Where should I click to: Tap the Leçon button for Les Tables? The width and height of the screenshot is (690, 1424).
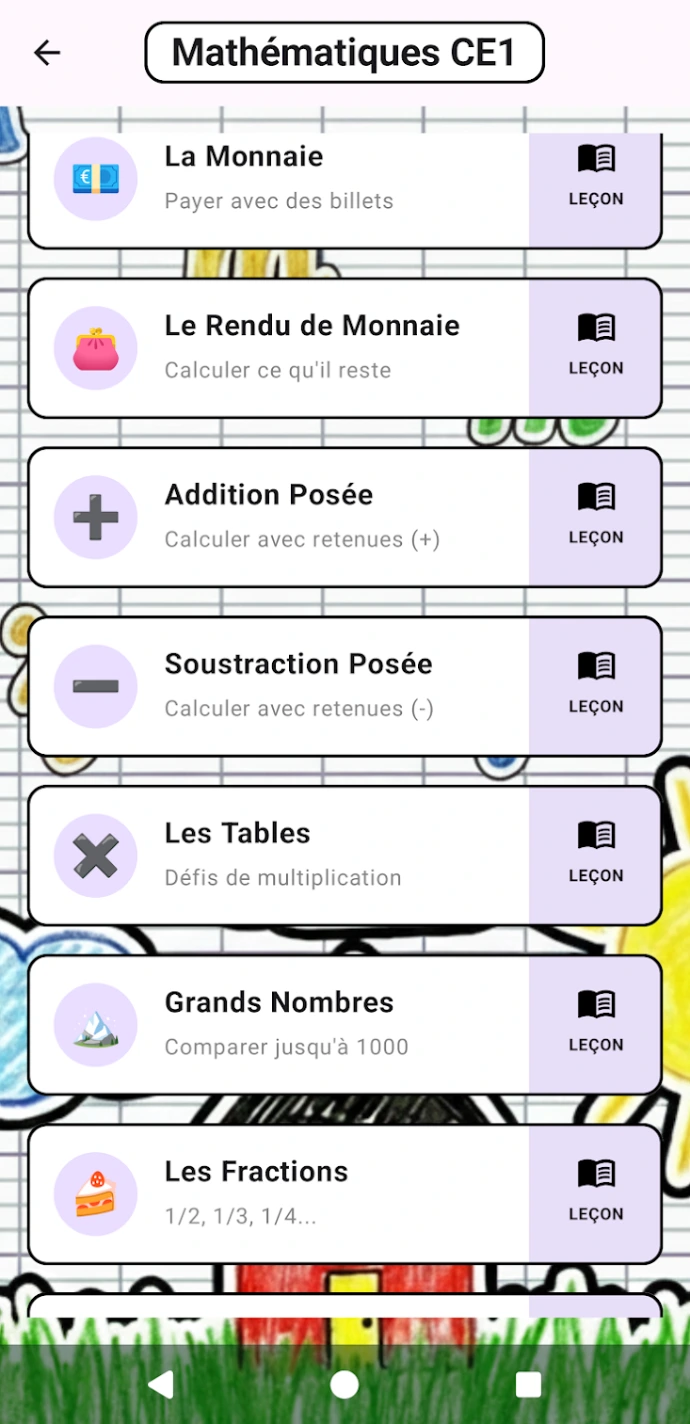595,855
